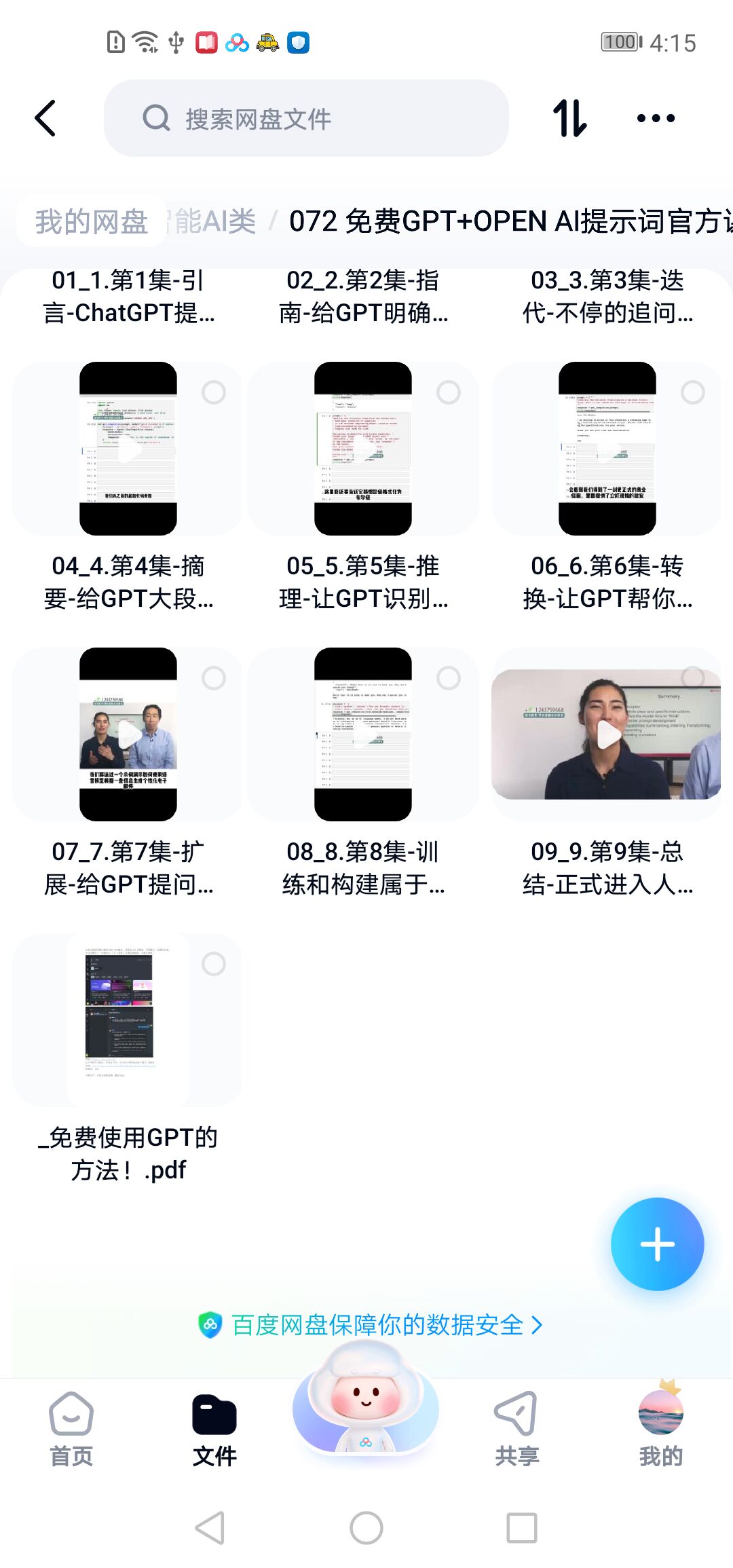The width and height of the screenshot is (733, 1568).
Task: Open the three-dot overflow menu
Action: (656, 119)
